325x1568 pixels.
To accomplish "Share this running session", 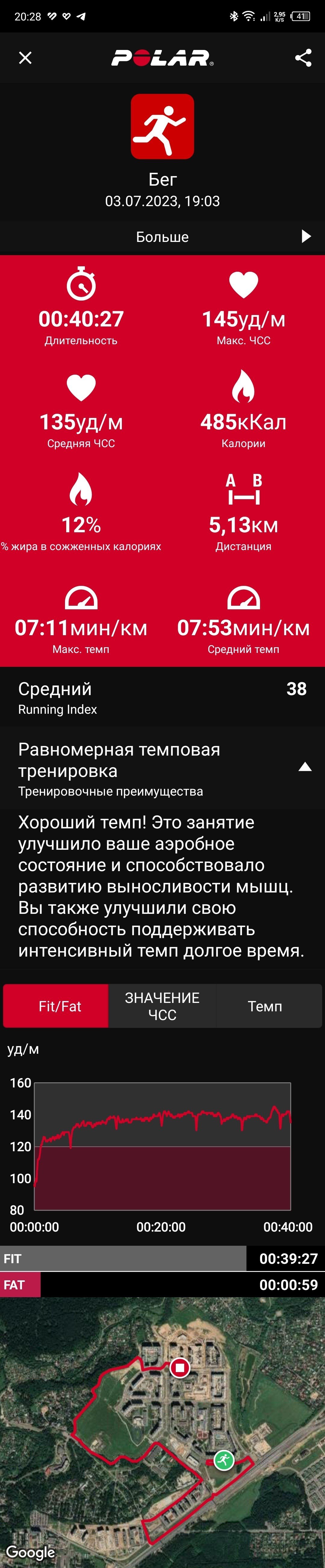I will (x=303, y=58).
